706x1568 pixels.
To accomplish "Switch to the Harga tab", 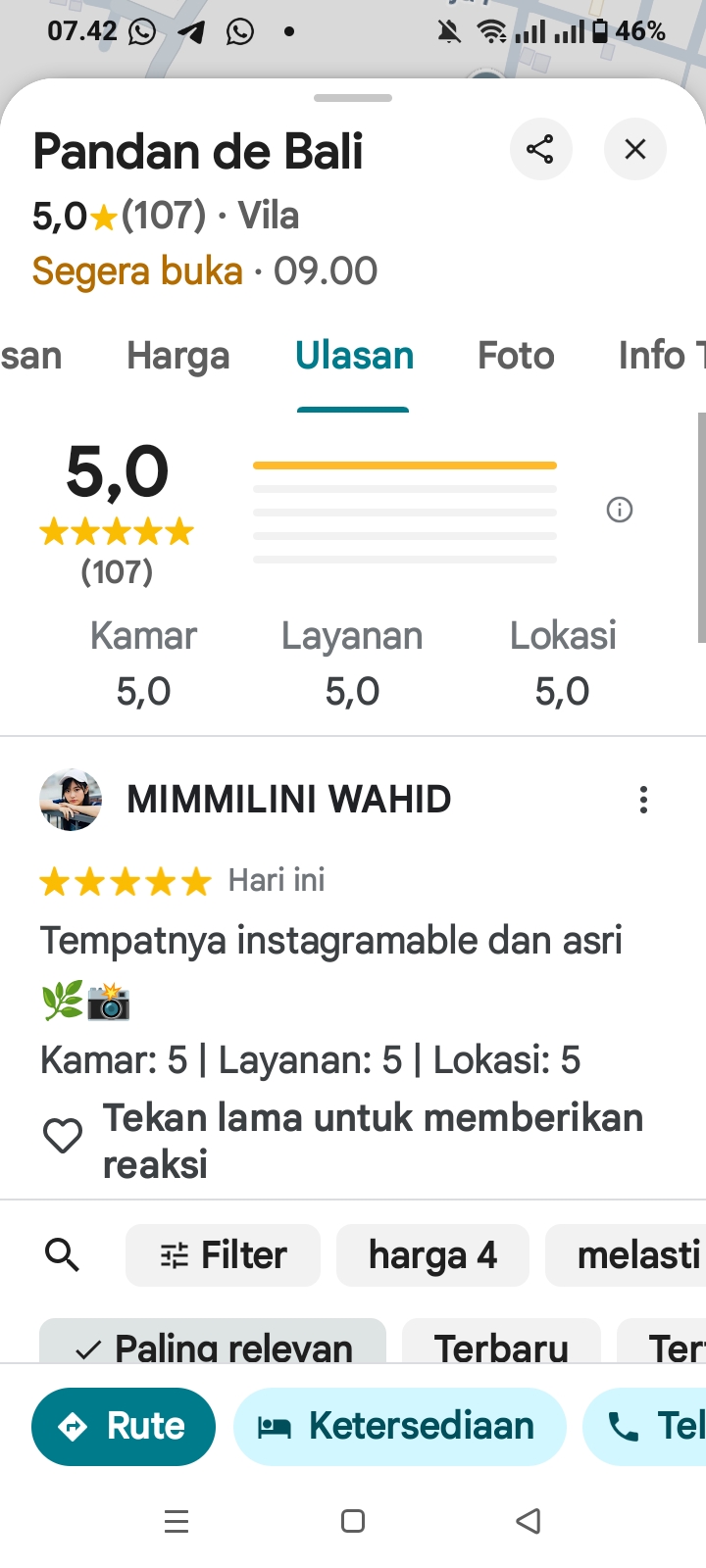I will coord(177,356).
